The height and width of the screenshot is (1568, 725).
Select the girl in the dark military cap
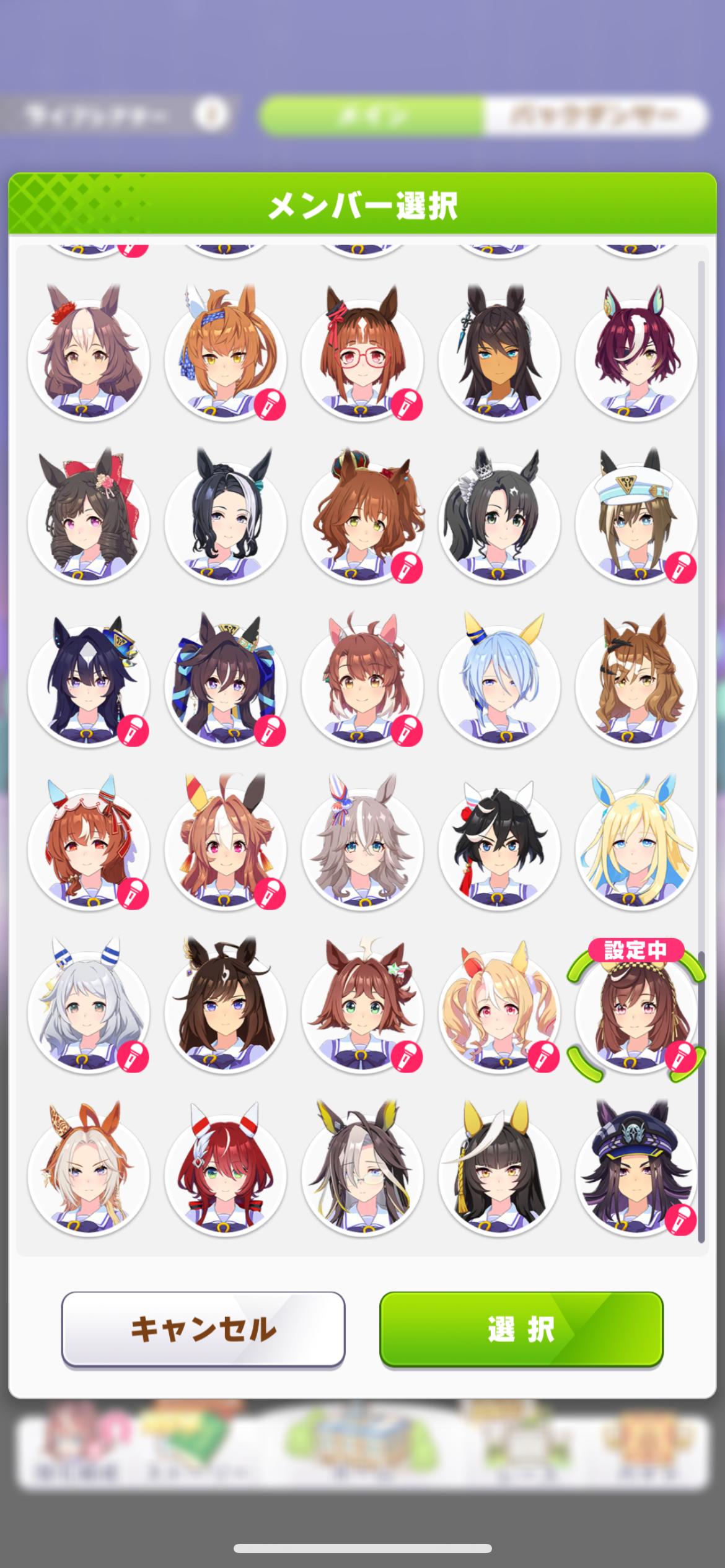636,1174
